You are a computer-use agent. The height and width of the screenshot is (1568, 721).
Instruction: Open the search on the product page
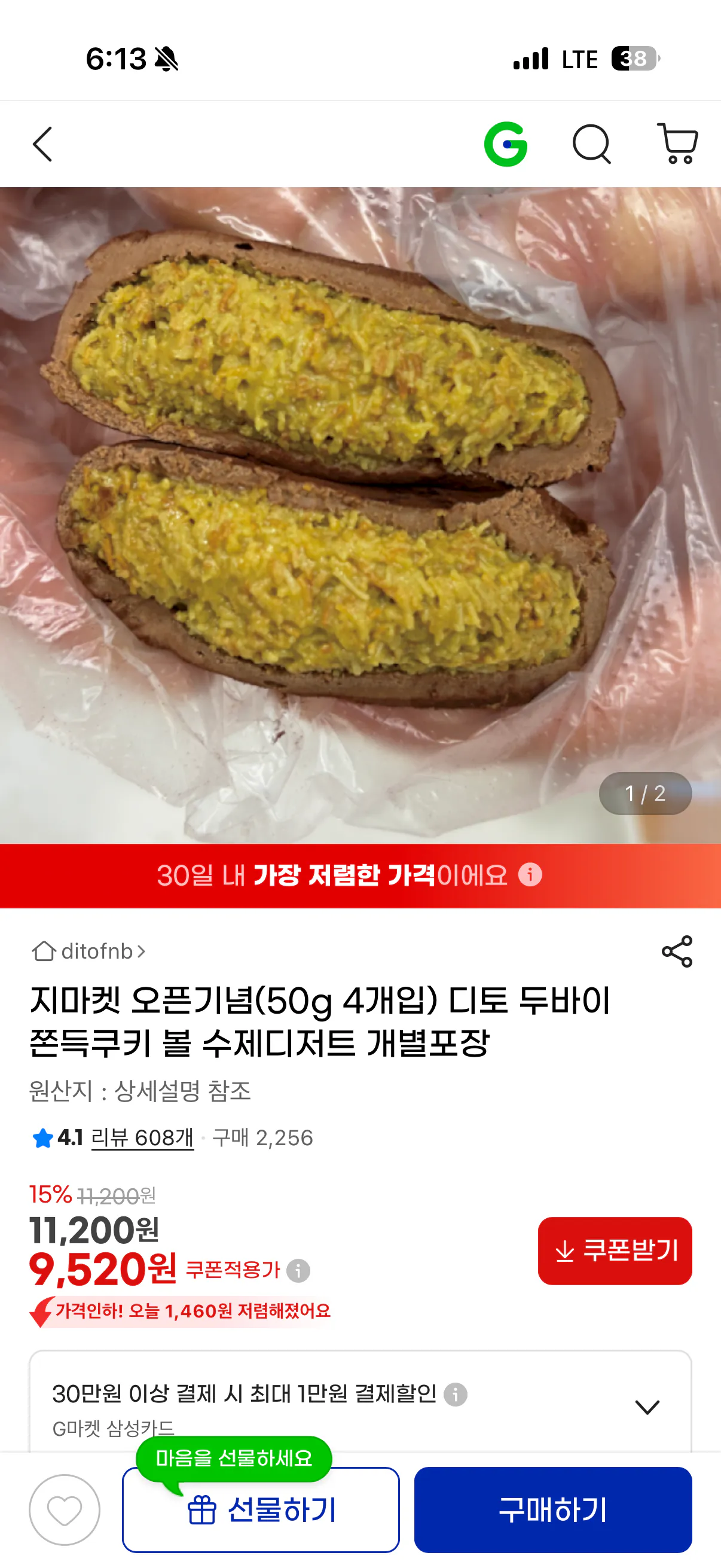pyautogui.click(x=592, y=144)
